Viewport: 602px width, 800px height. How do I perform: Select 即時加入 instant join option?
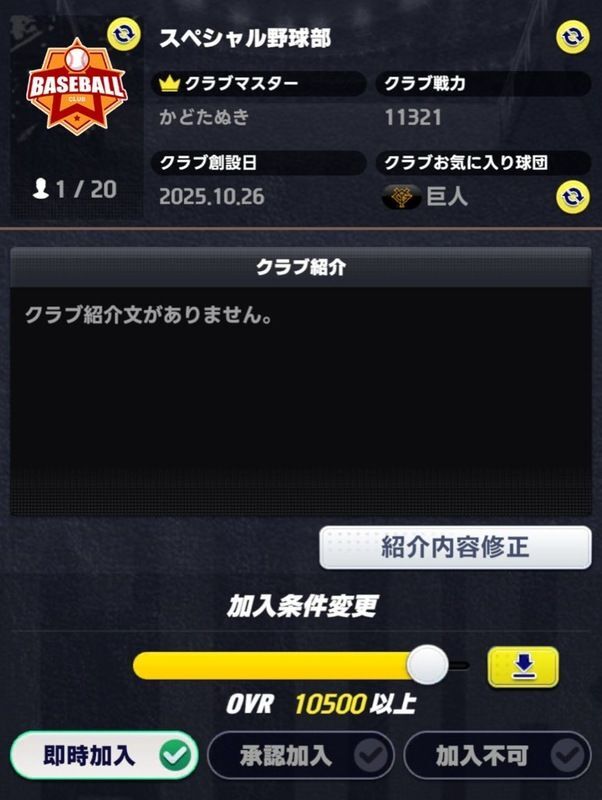[104, 756]
